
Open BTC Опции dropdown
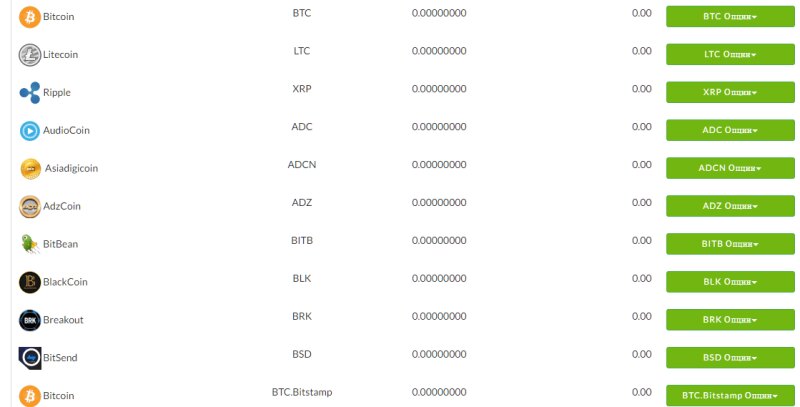pyautogui.click(x=730, y=17)
